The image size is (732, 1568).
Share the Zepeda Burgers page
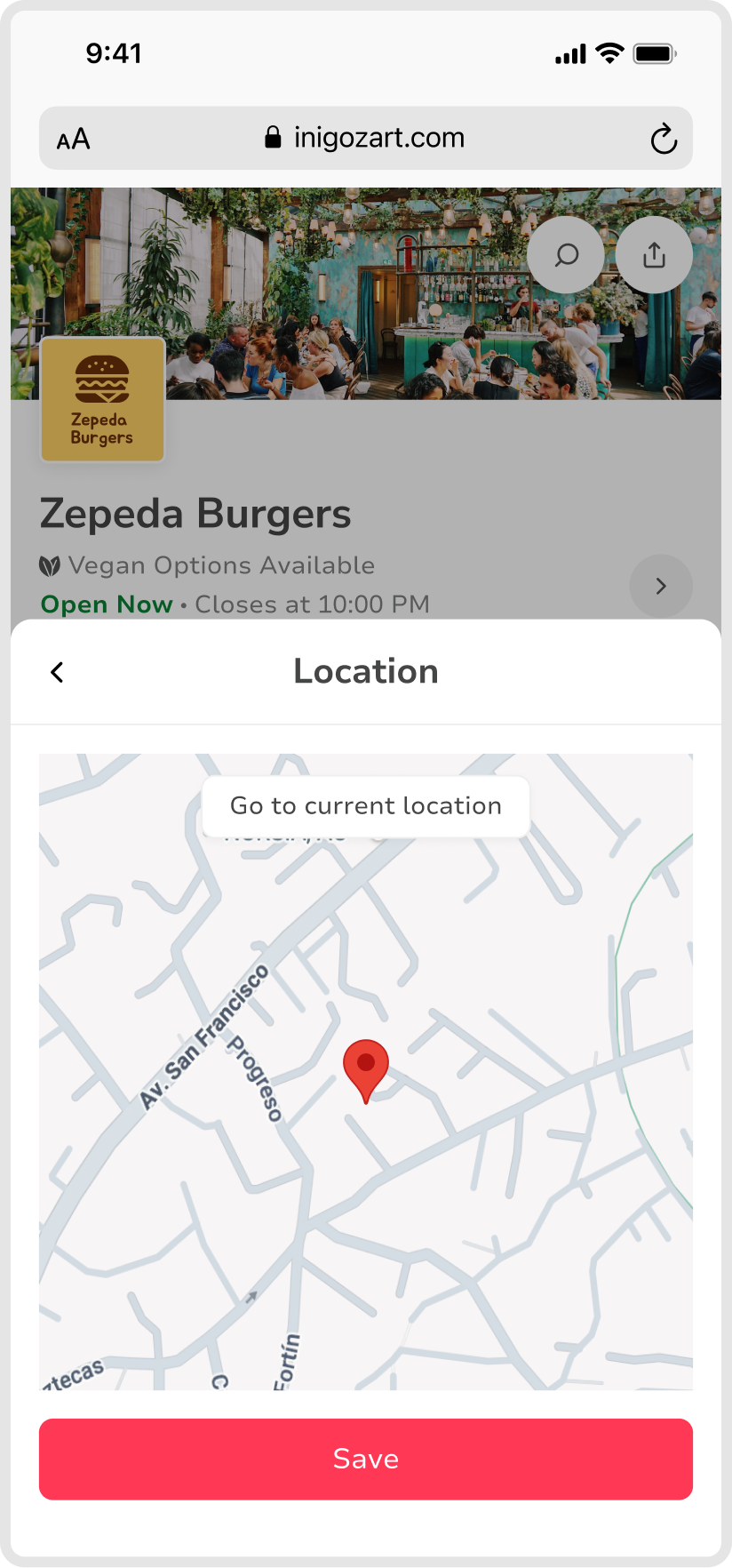tap(654, 255)
